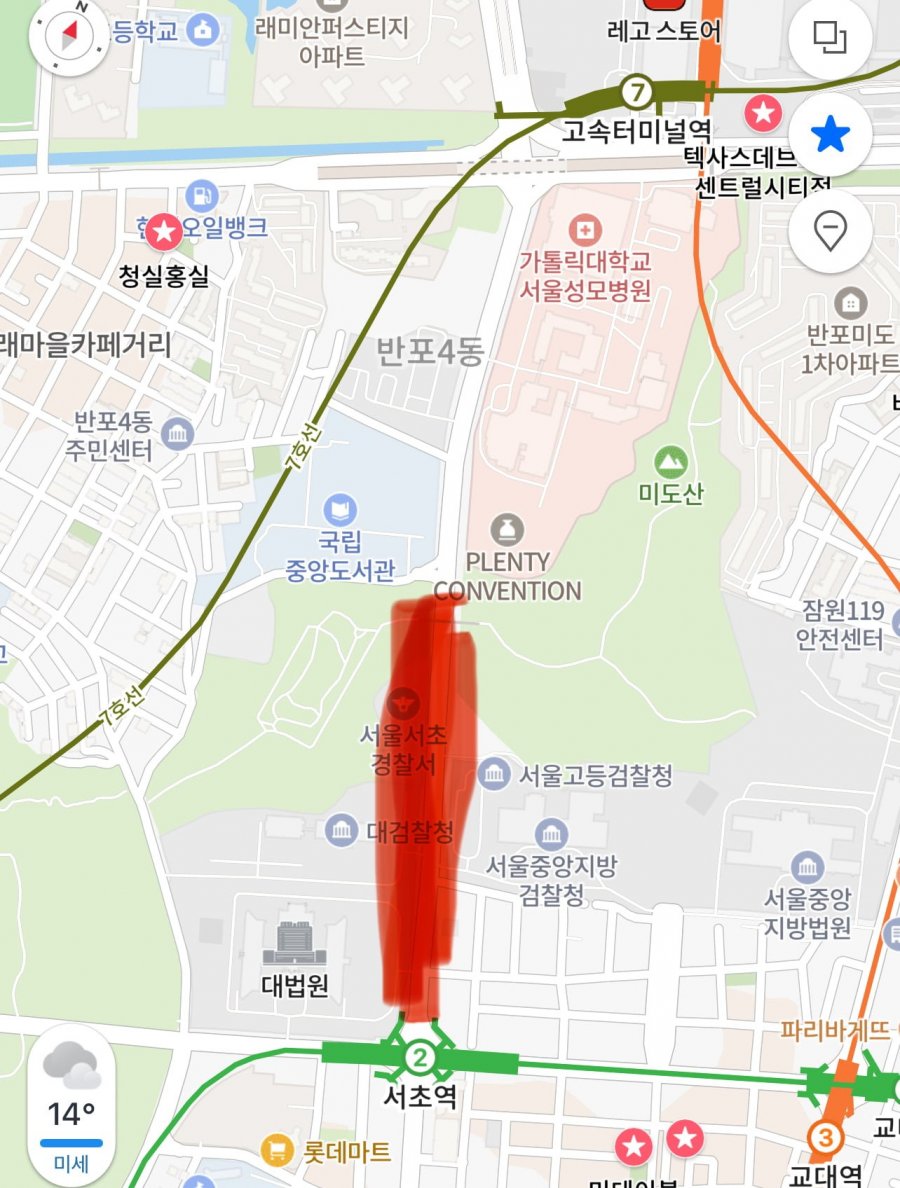
Task: Open 국립중앙도서관 place marker
Action: click(341, 510)
